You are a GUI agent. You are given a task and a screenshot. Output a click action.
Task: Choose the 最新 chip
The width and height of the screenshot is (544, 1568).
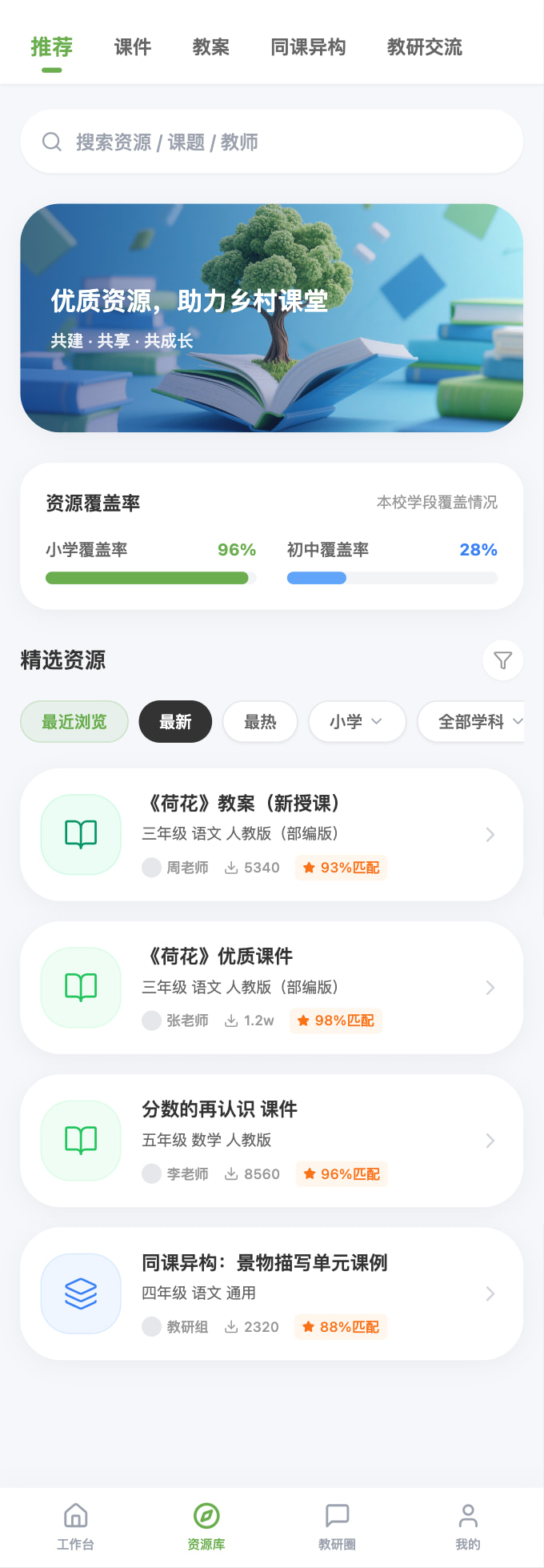[x=175, y=722]
